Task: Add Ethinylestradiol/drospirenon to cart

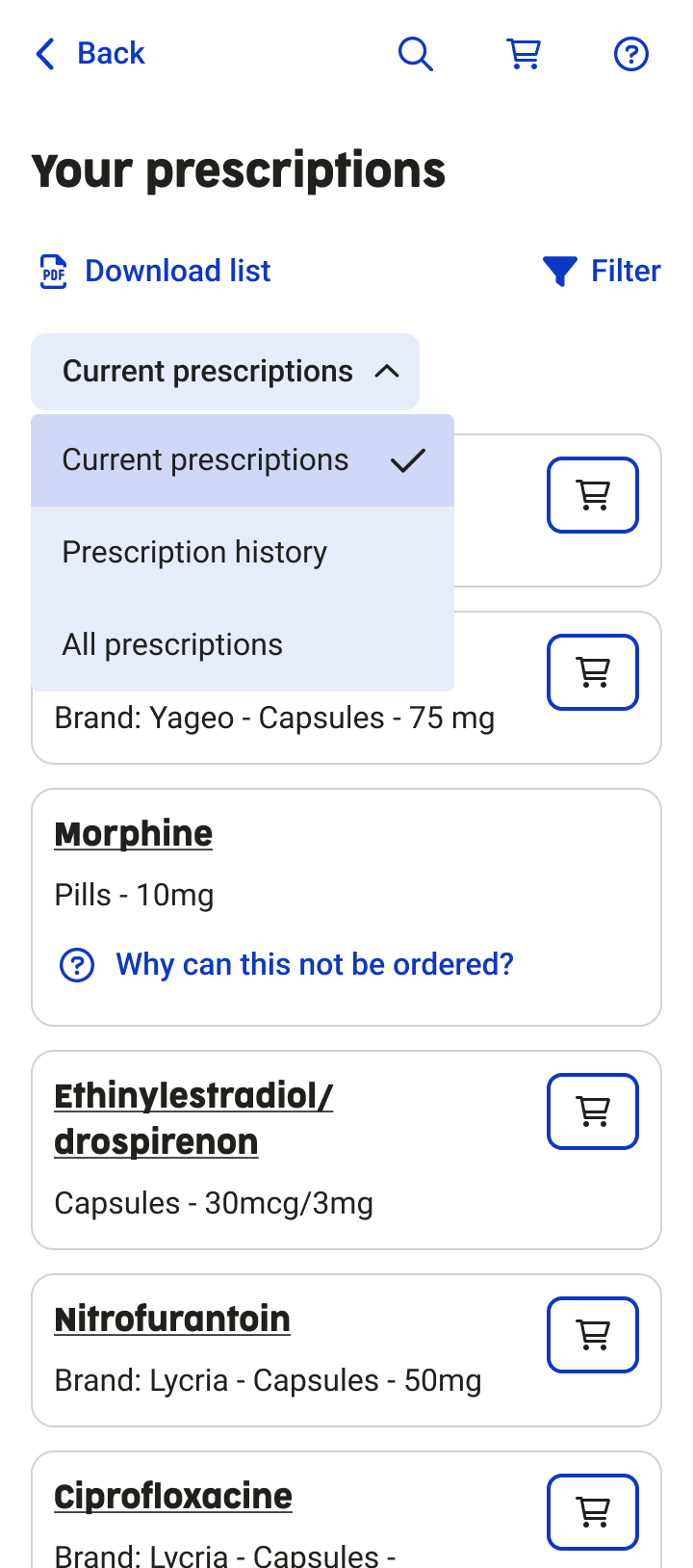Action: tap(593, 1111)
